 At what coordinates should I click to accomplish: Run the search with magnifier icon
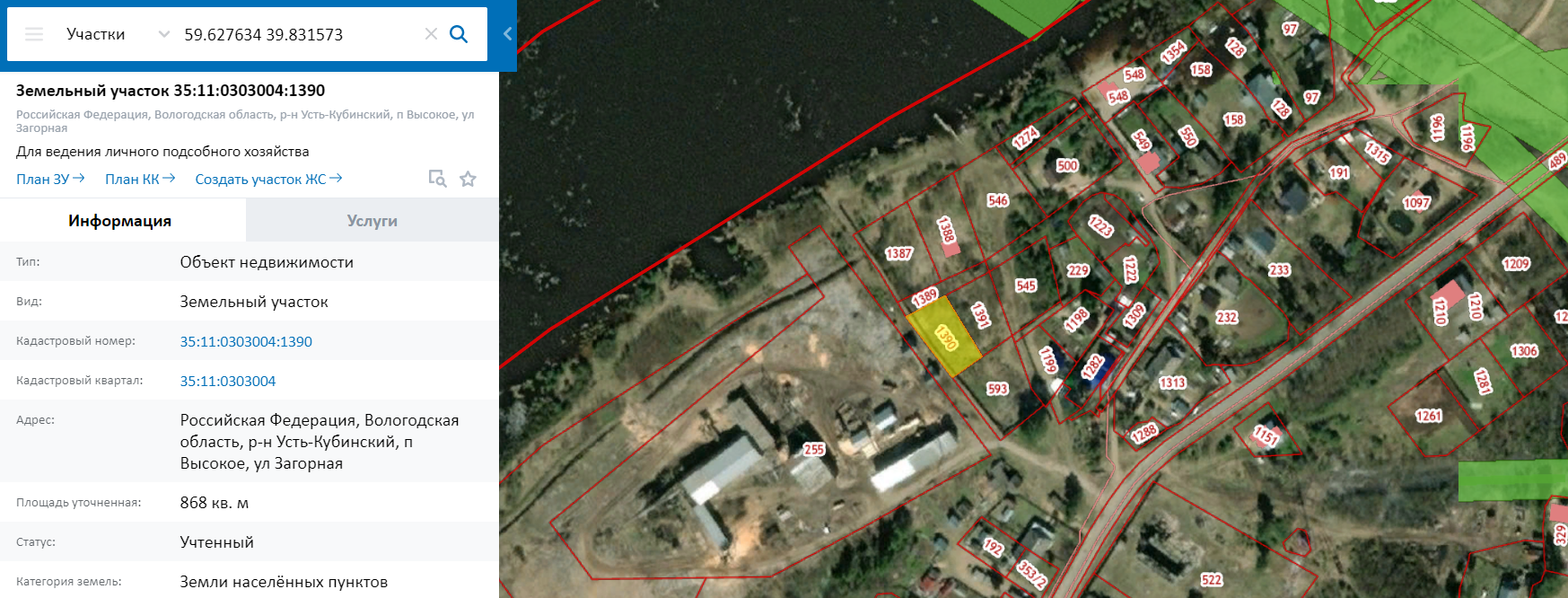tap(459, 34)
